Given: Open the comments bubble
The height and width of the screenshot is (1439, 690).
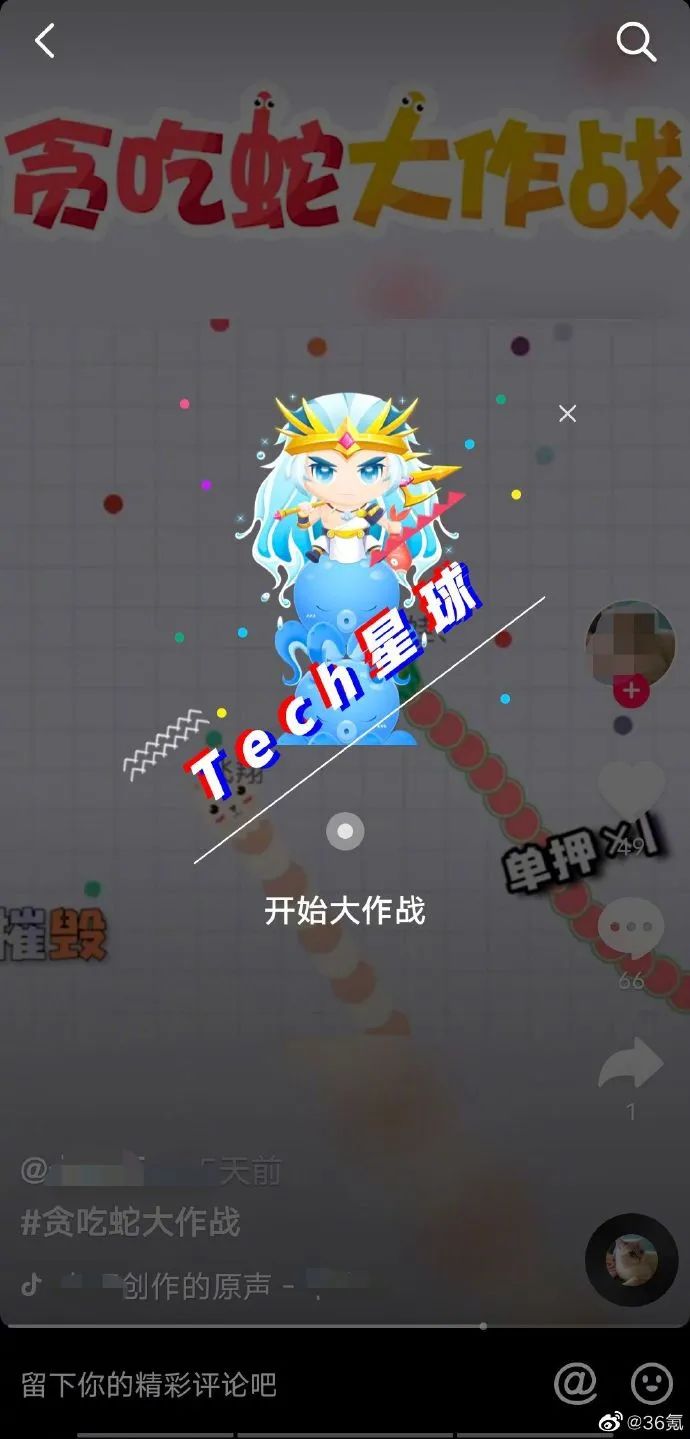Looking at the screenshot, I should [x=631, y=928].
